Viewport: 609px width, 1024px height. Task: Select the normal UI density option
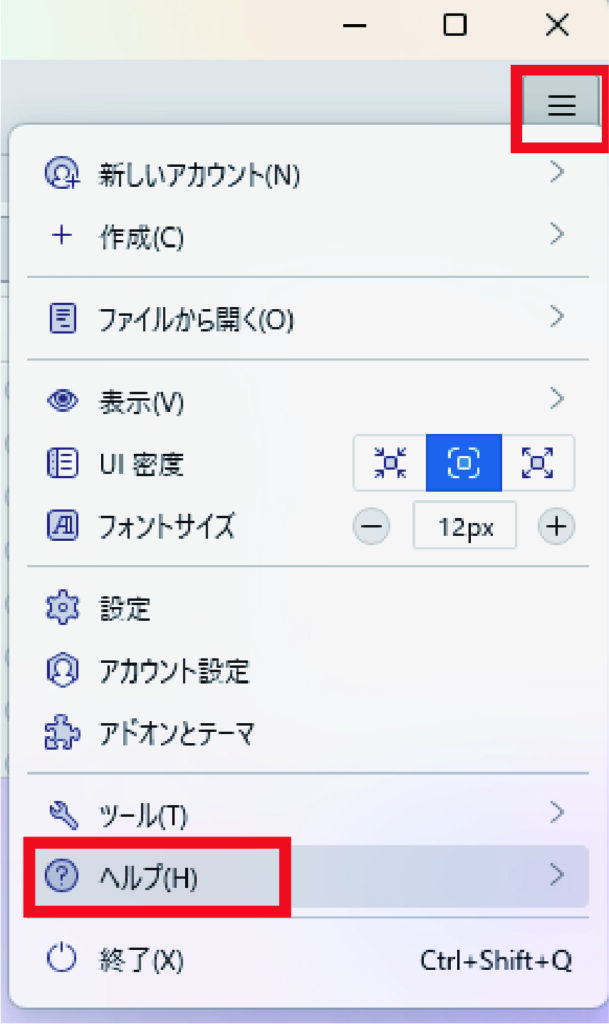464,462
